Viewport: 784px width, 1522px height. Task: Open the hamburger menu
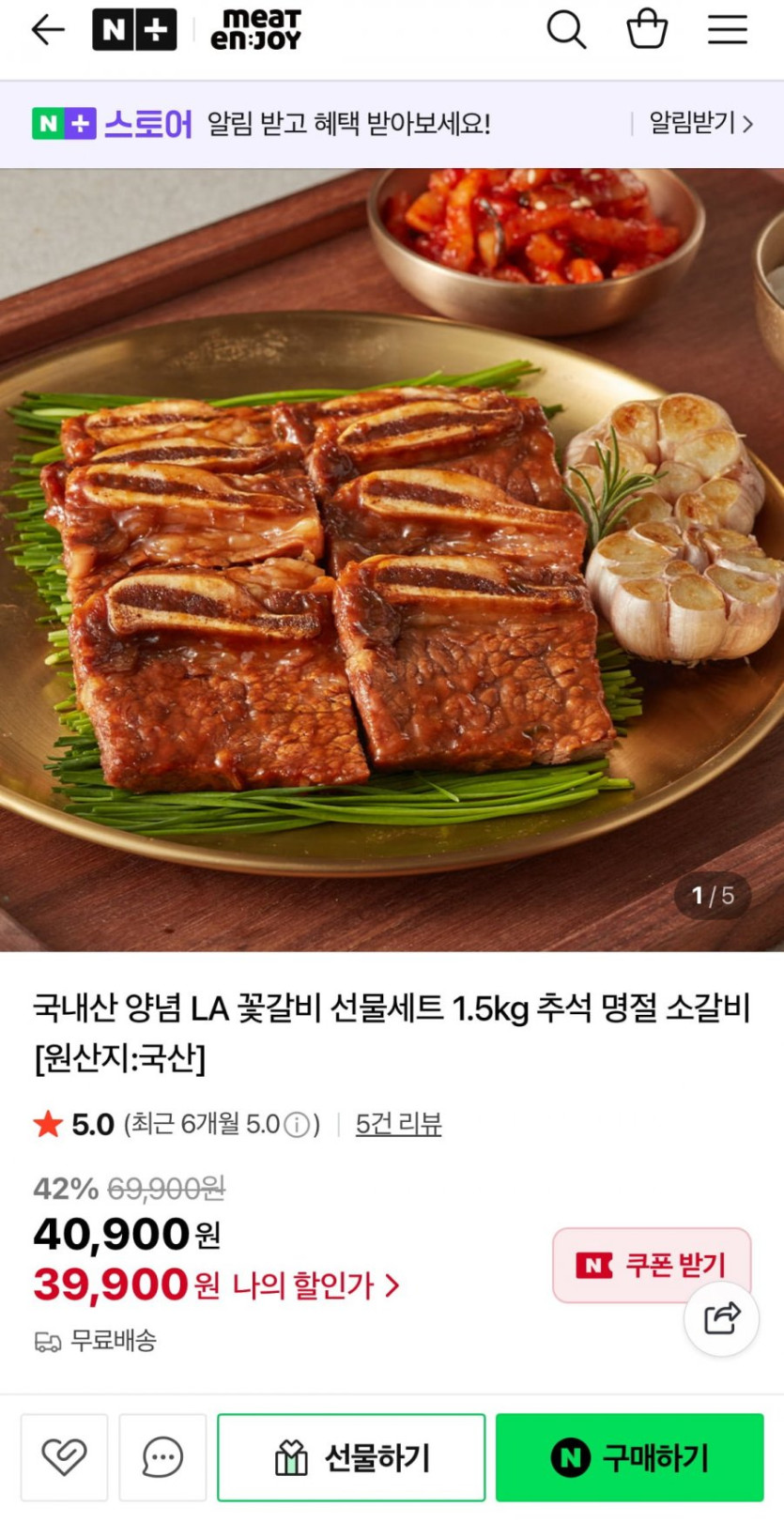click(x=728, y=30)
